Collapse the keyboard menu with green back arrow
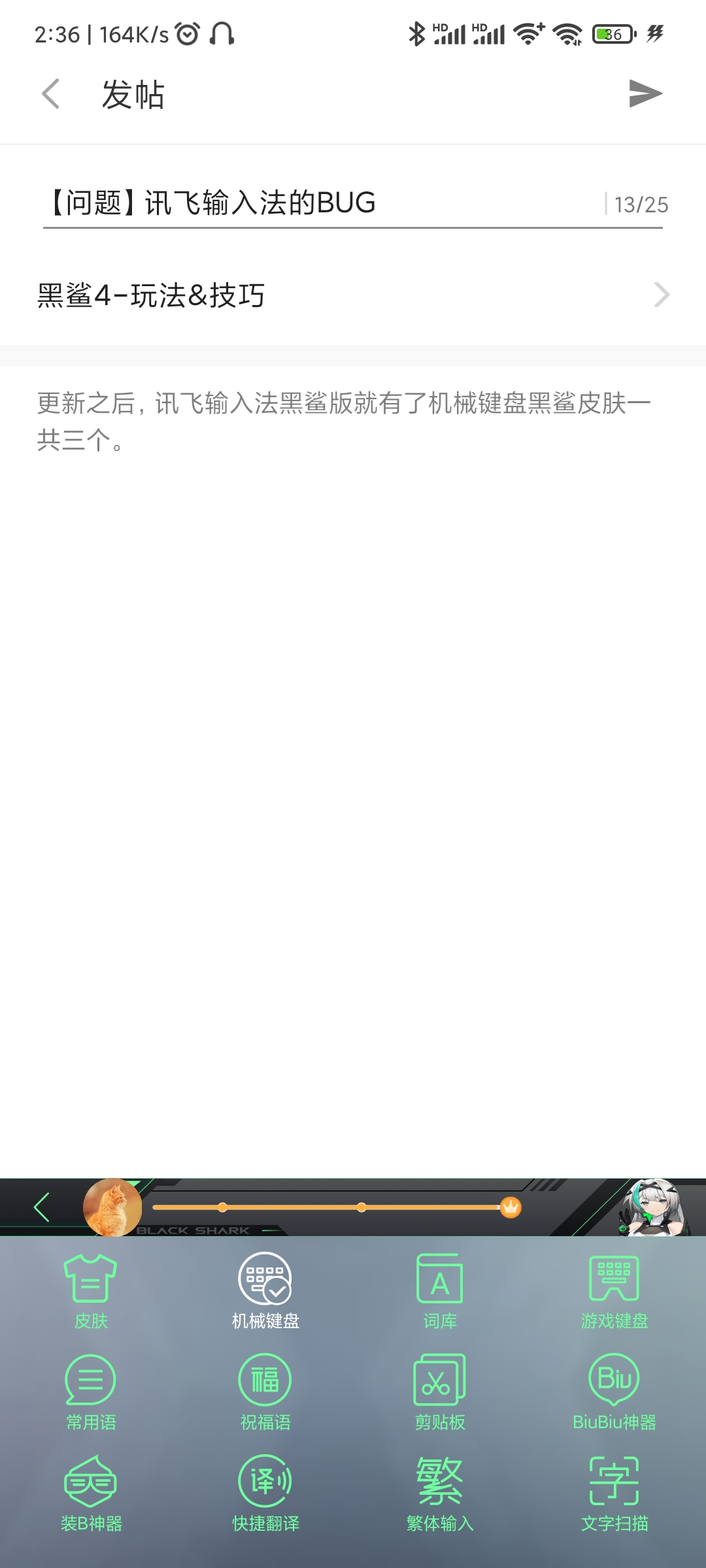 42,1207
